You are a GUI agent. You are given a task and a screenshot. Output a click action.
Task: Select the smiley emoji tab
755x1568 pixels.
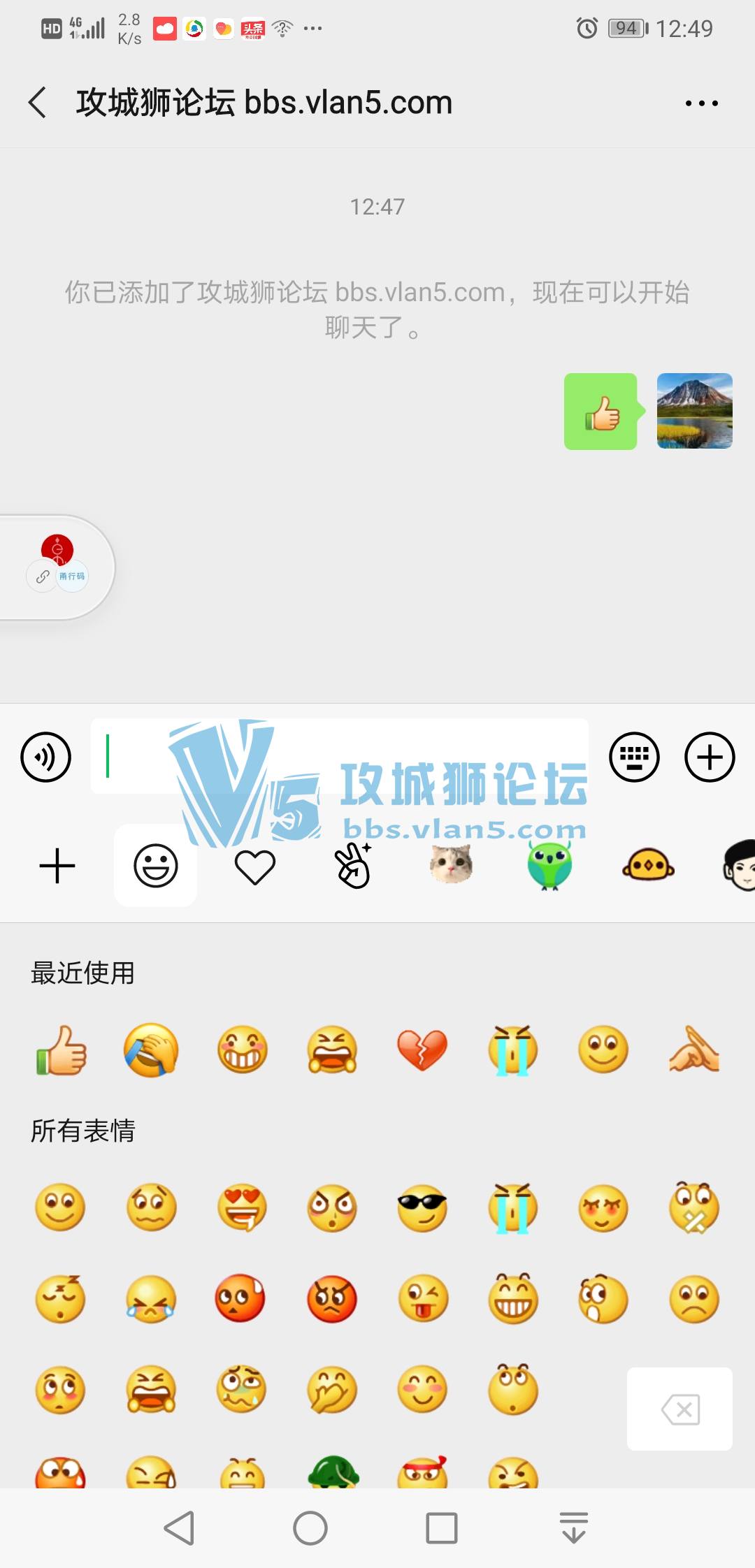coord(155,866)
